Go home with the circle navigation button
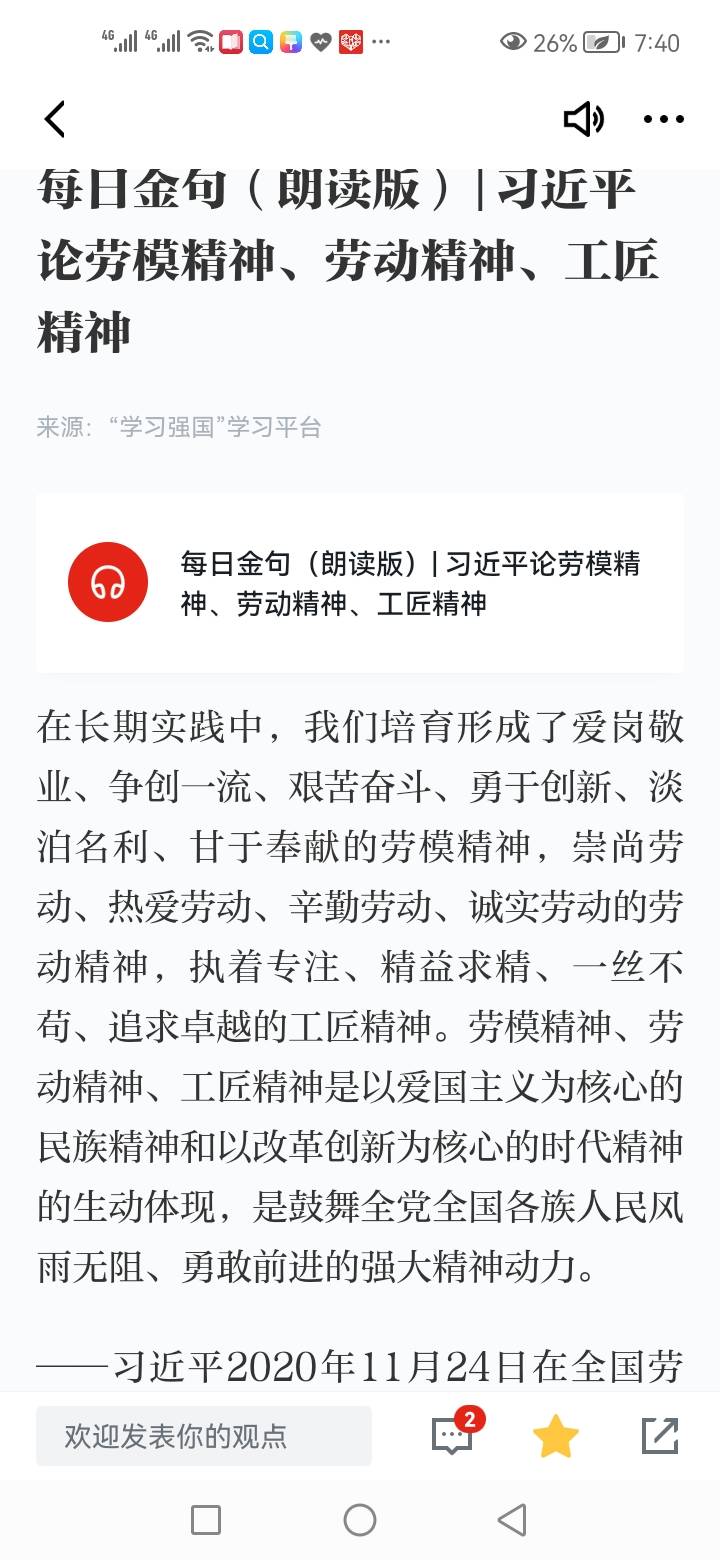 359,1521
